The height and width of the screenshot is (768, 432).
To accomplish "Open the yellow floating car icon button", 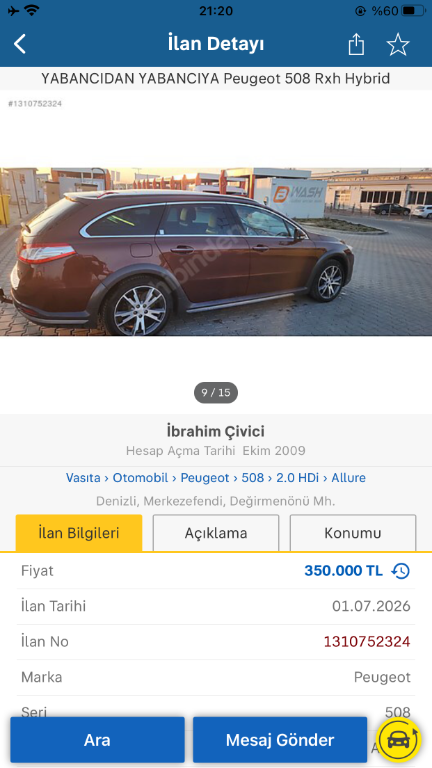I will tap(399, 740).
